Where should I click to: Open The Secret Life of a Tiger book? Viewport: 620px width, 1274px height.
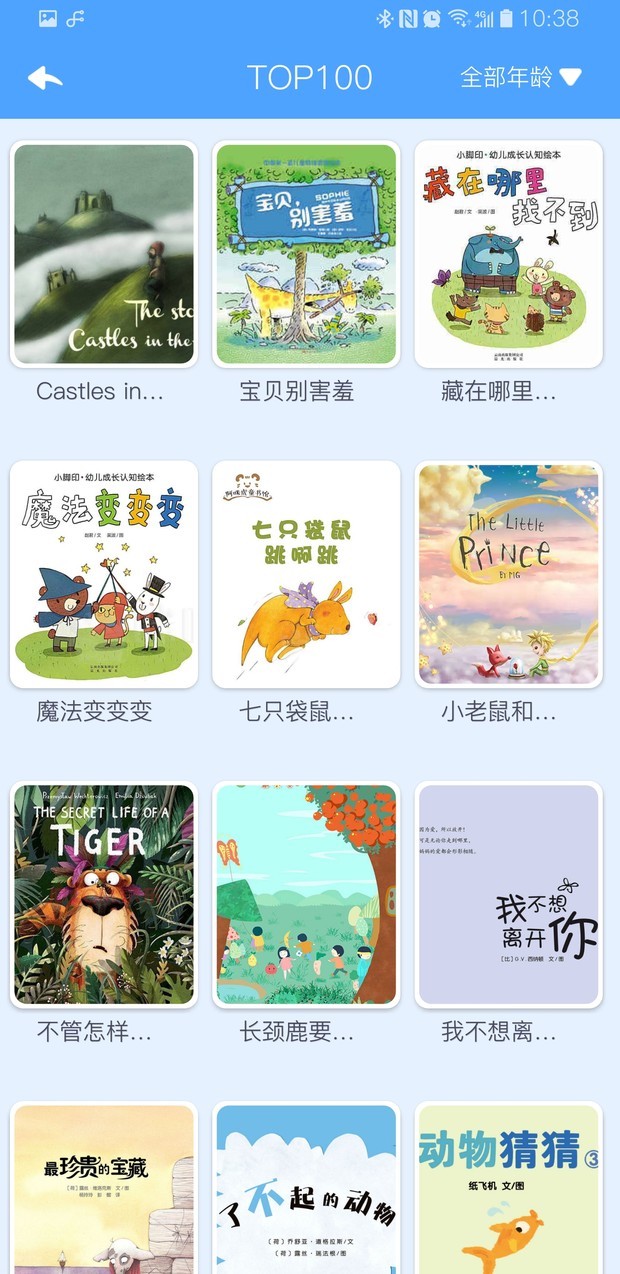point(104,894)
